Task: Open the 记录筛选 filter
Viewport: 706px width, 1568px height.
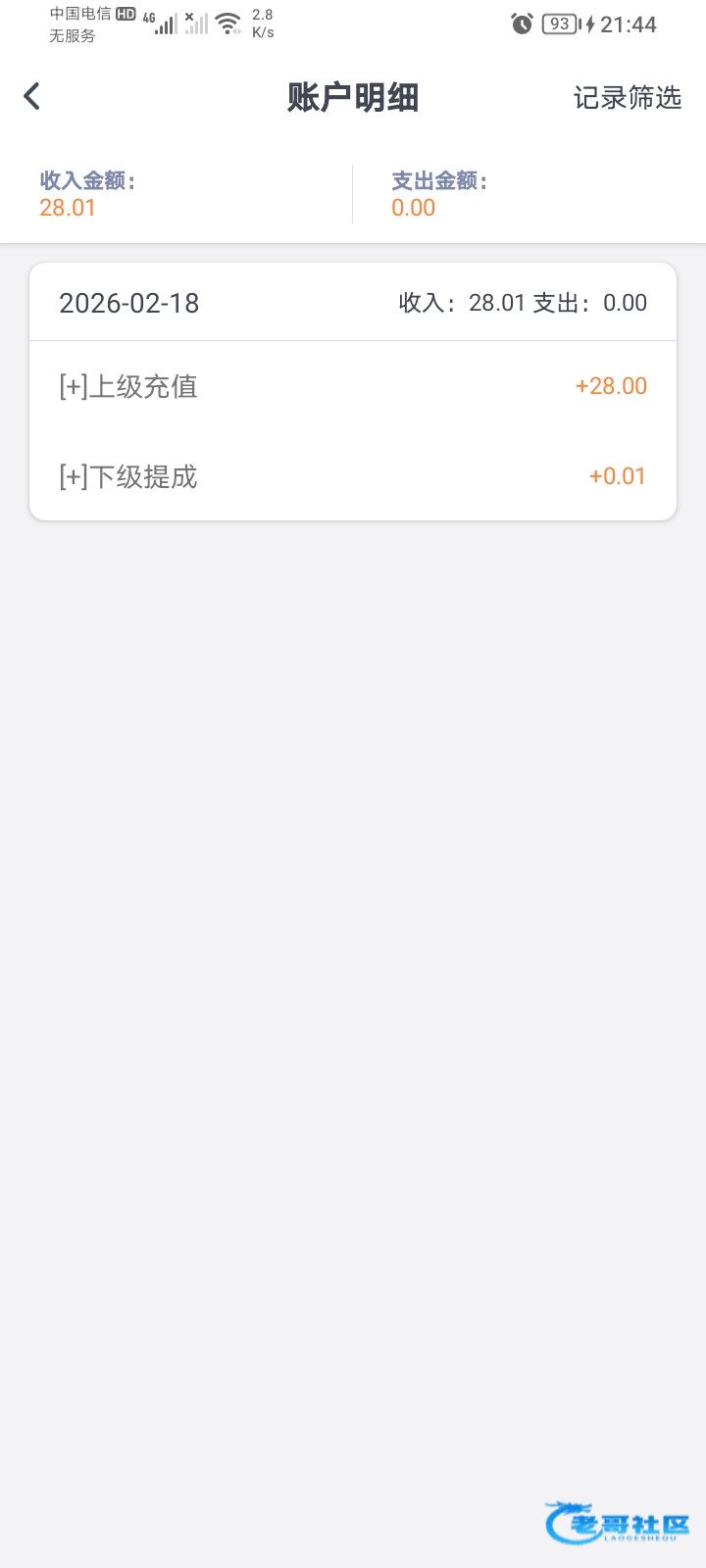Action: pos(627,97)
